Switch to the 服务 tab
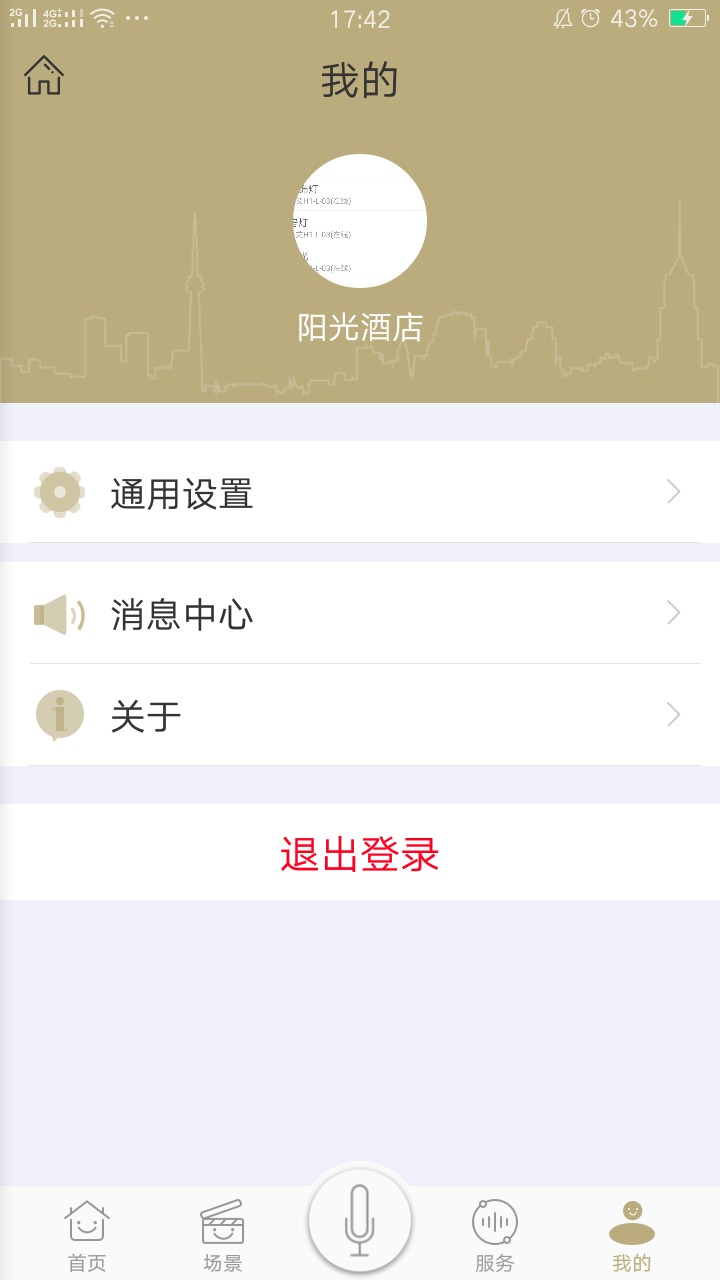 click(x=495, y=1232)
